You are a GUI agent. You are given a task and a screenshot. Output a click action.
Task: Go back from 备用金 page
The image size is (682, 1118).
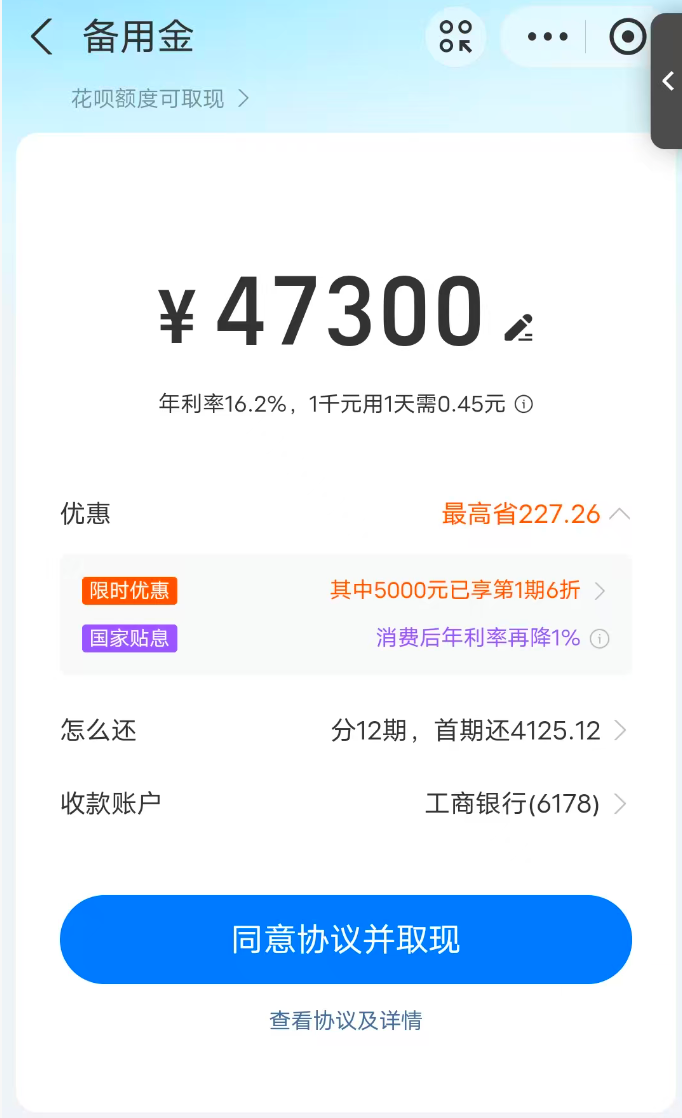tap(41, 37)
